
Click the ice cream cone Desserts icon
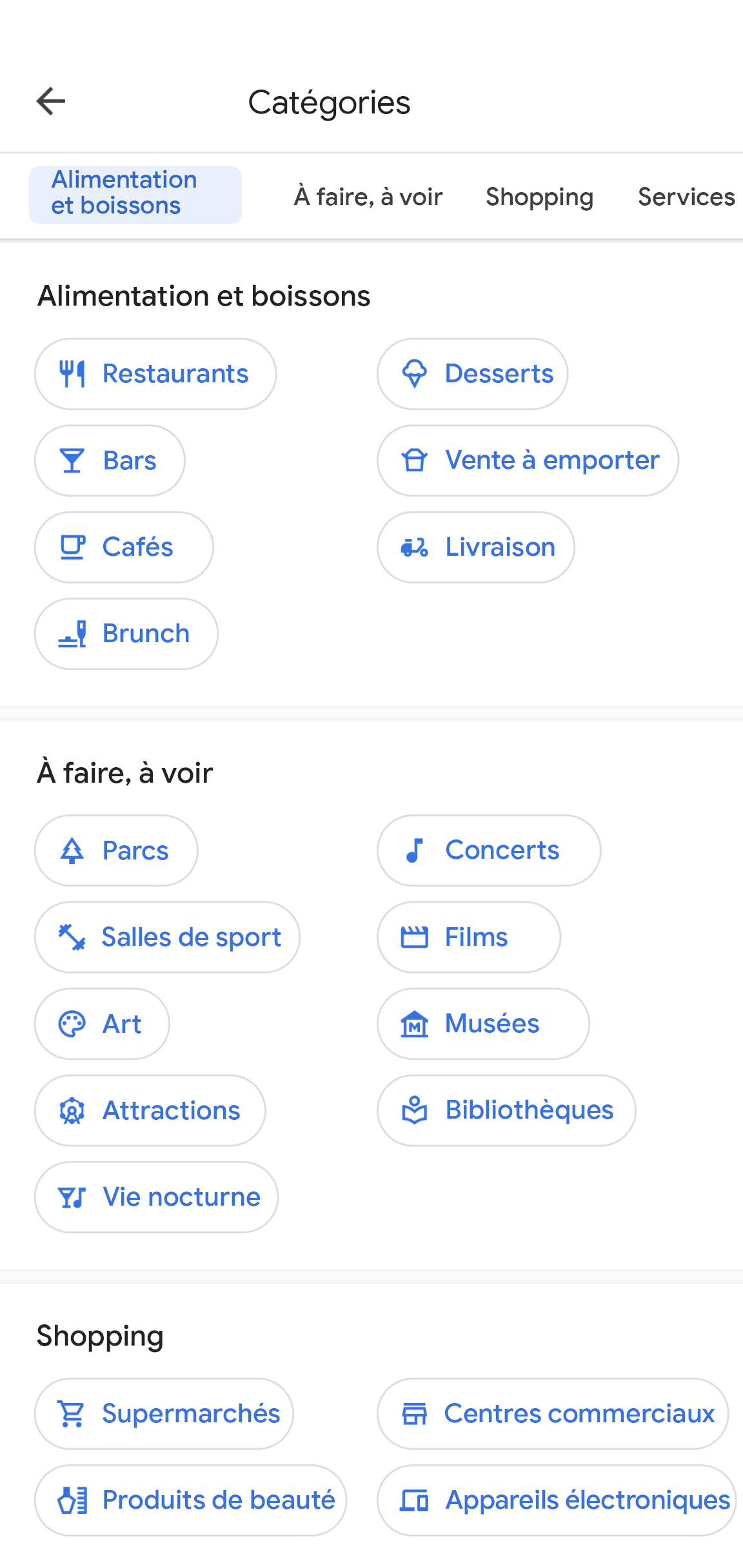coord(415,373)
